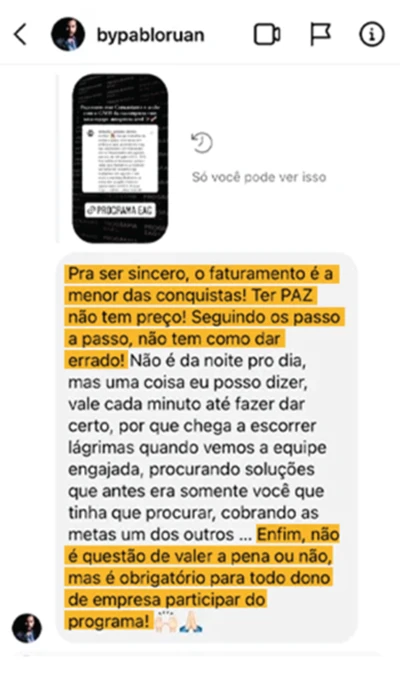
Task: Open the replied story with PROGRAMA EAC
Action: click(x=120, y=158)
